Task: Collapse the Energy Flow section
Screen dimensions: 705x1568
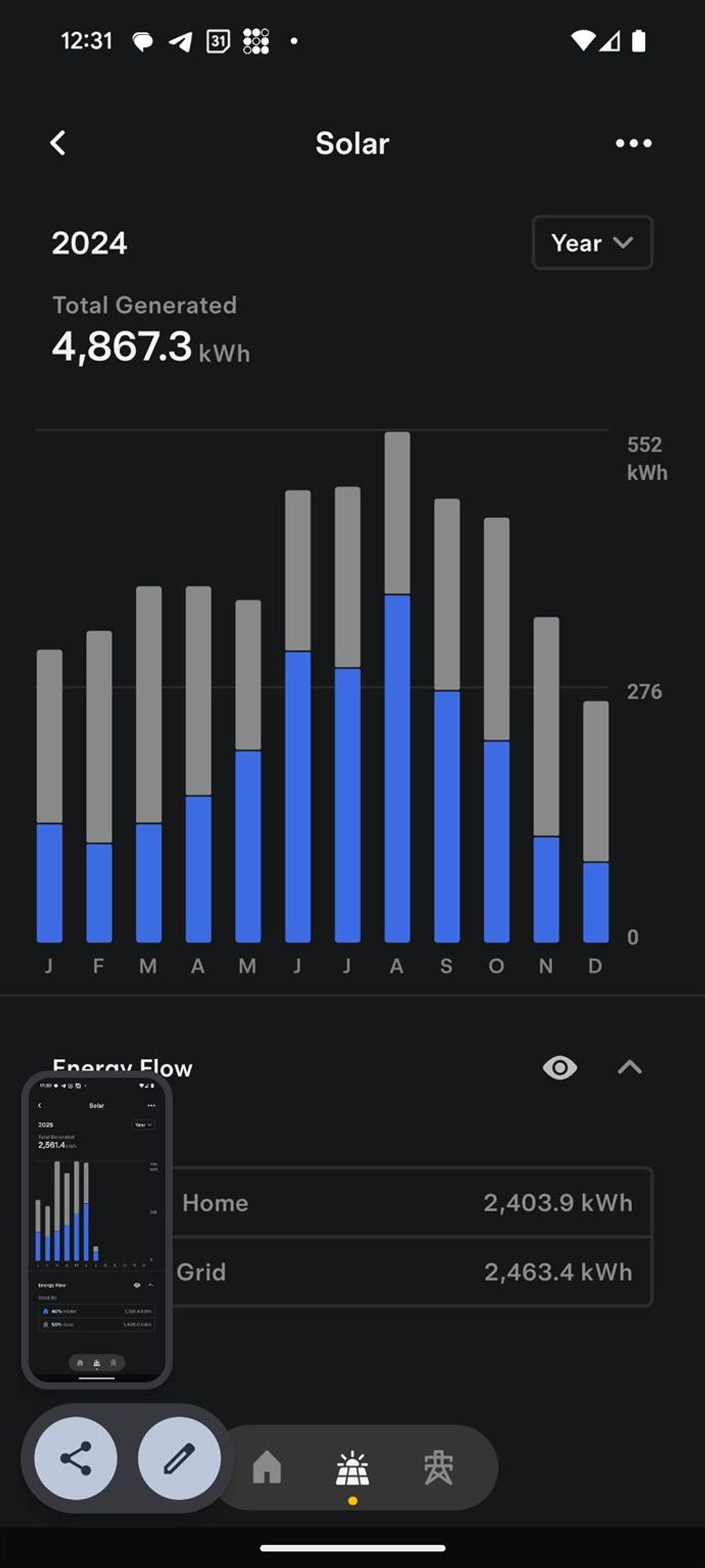Action: pyautogui.click(x=629, y=1068)
